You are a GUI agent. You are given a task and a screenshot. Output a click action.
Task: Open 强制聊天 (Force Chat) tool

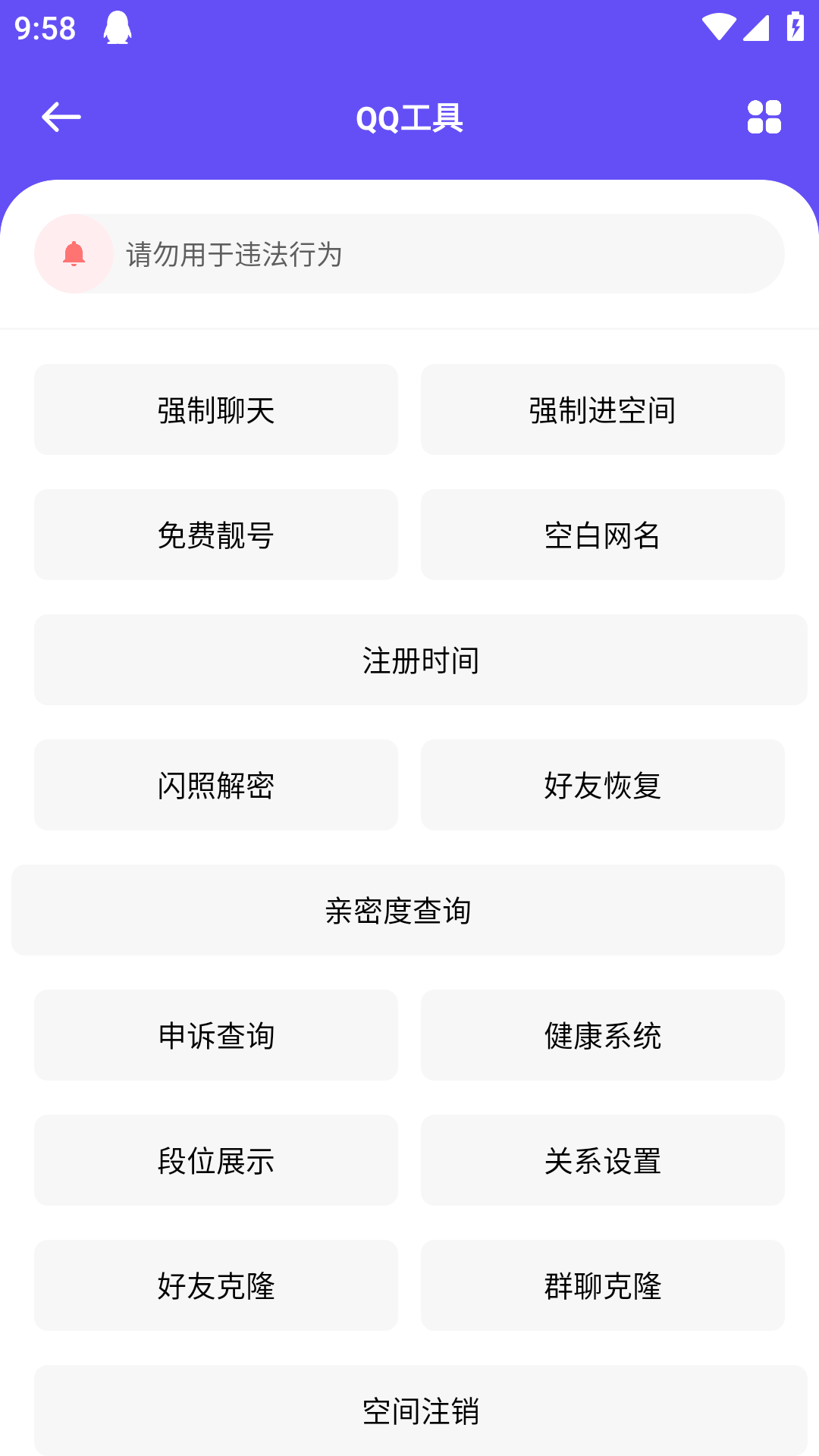tap(215, 409)
